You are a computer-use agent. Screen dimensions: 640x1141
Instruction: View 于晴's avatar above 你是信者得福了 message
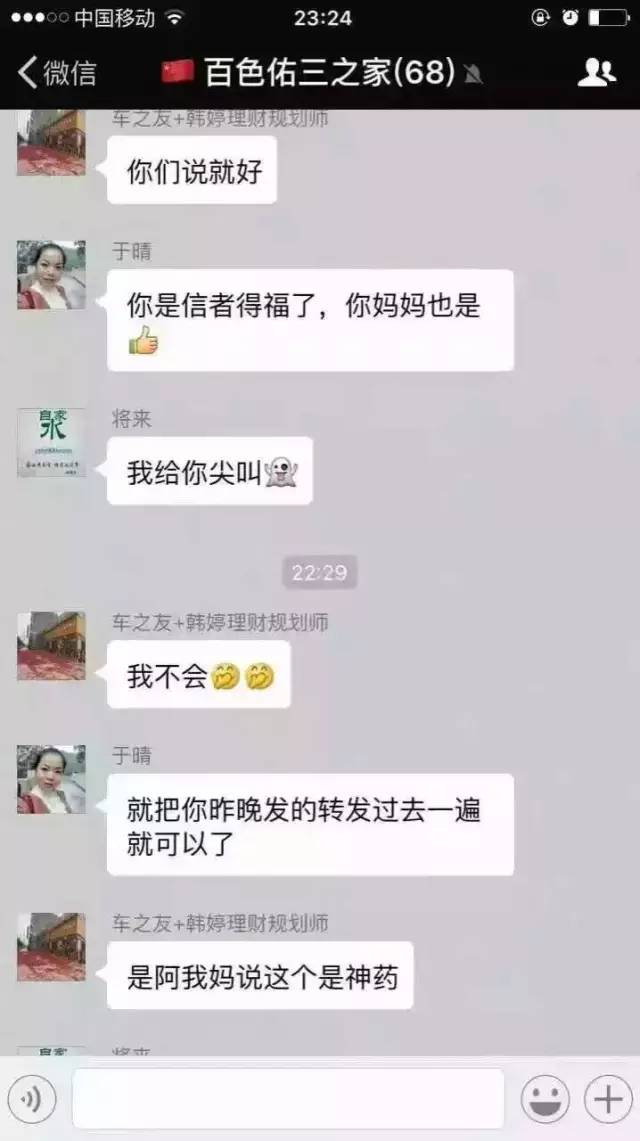(x=51, y=275)
